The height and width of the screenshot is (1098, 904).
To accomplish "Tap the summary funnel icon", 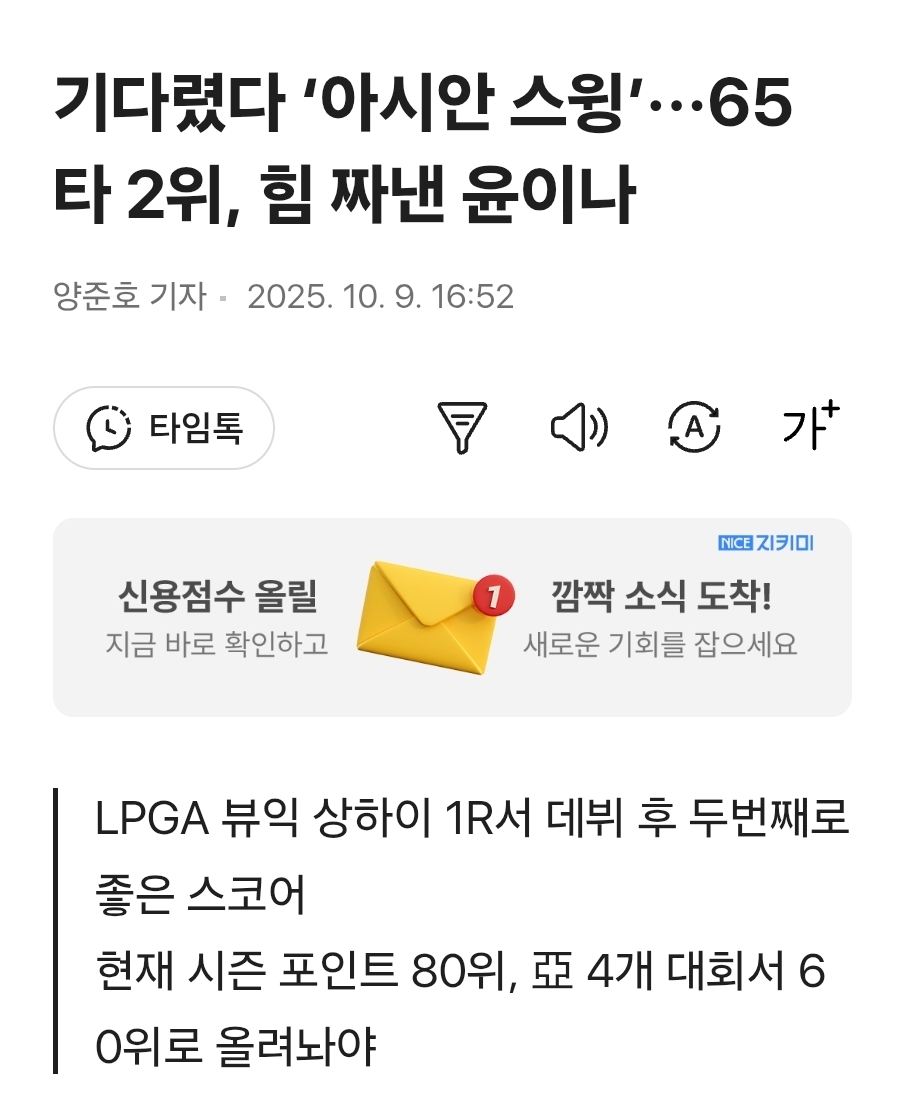I will coord(462,428).
